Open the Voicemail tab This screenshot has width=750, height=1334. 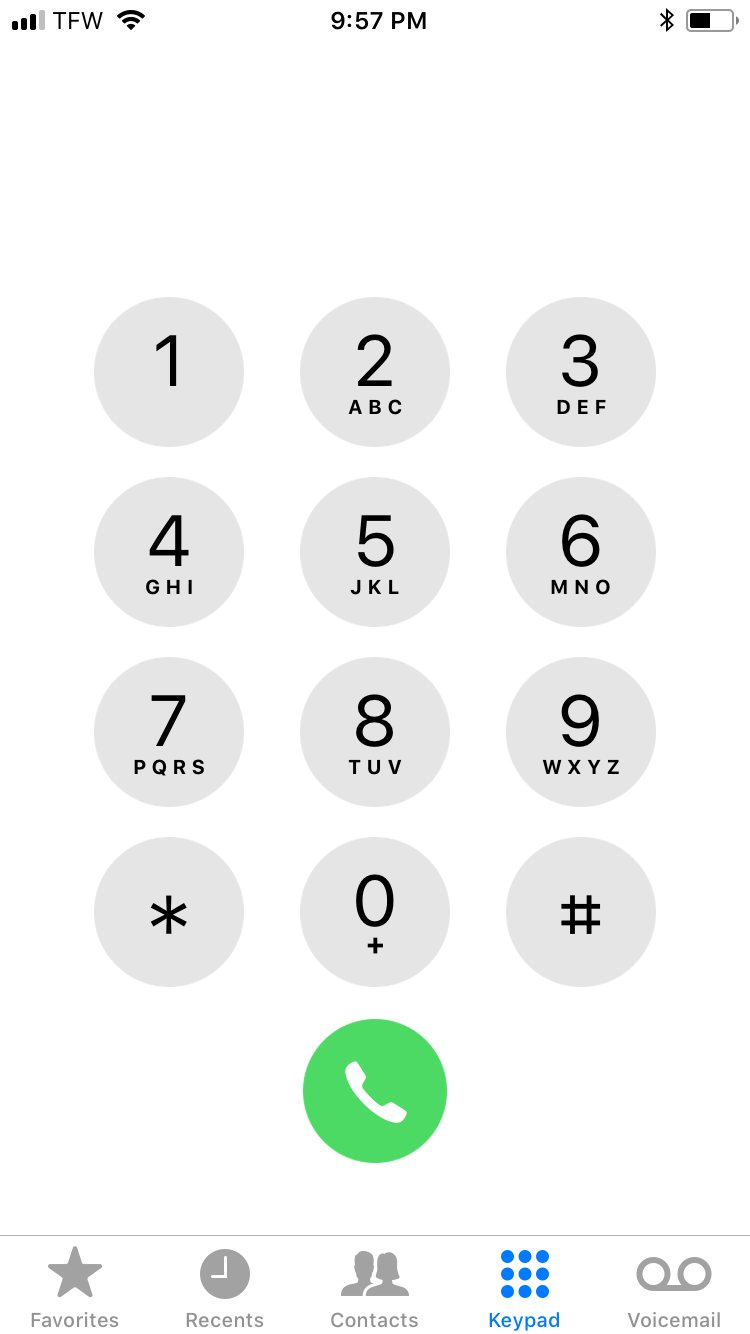tap(674, 1285)
